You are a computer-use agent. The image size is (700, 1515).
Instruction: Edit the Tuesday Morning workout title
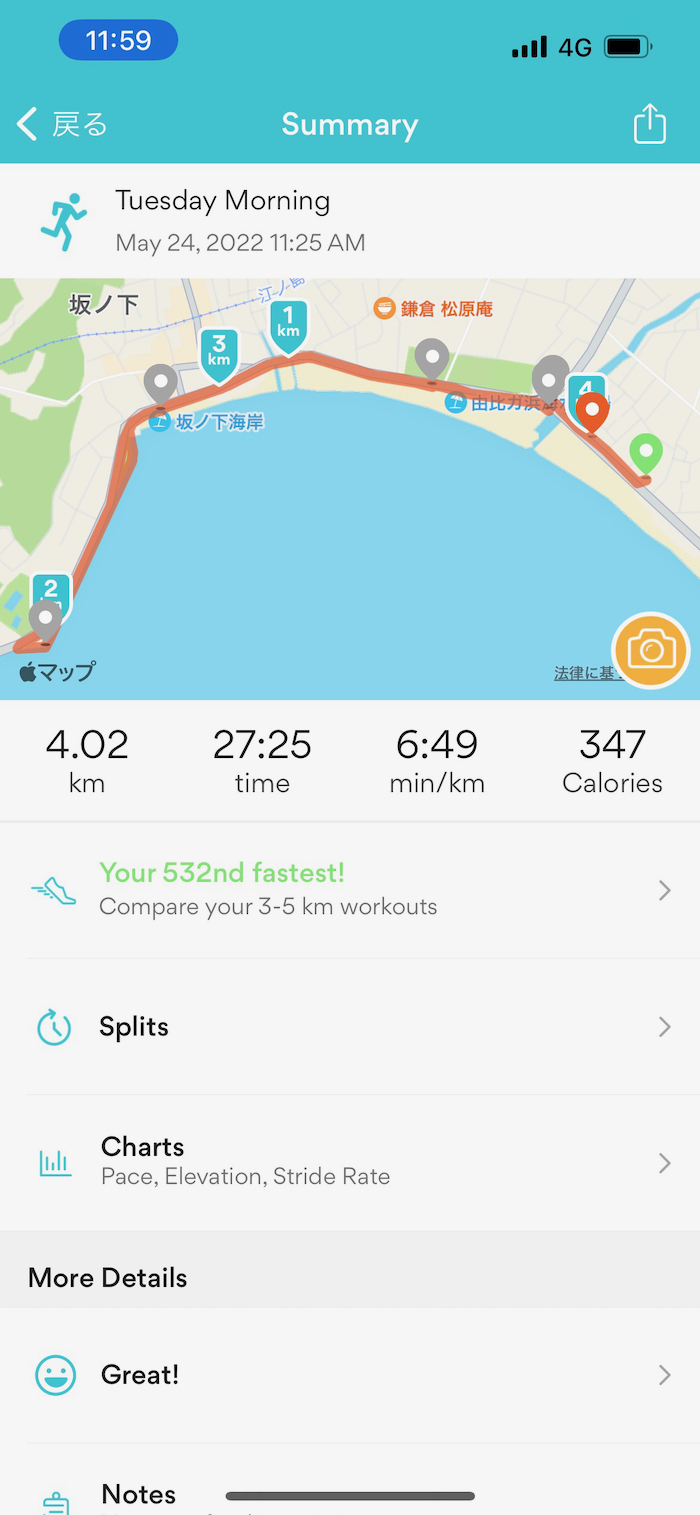[222, 201]
